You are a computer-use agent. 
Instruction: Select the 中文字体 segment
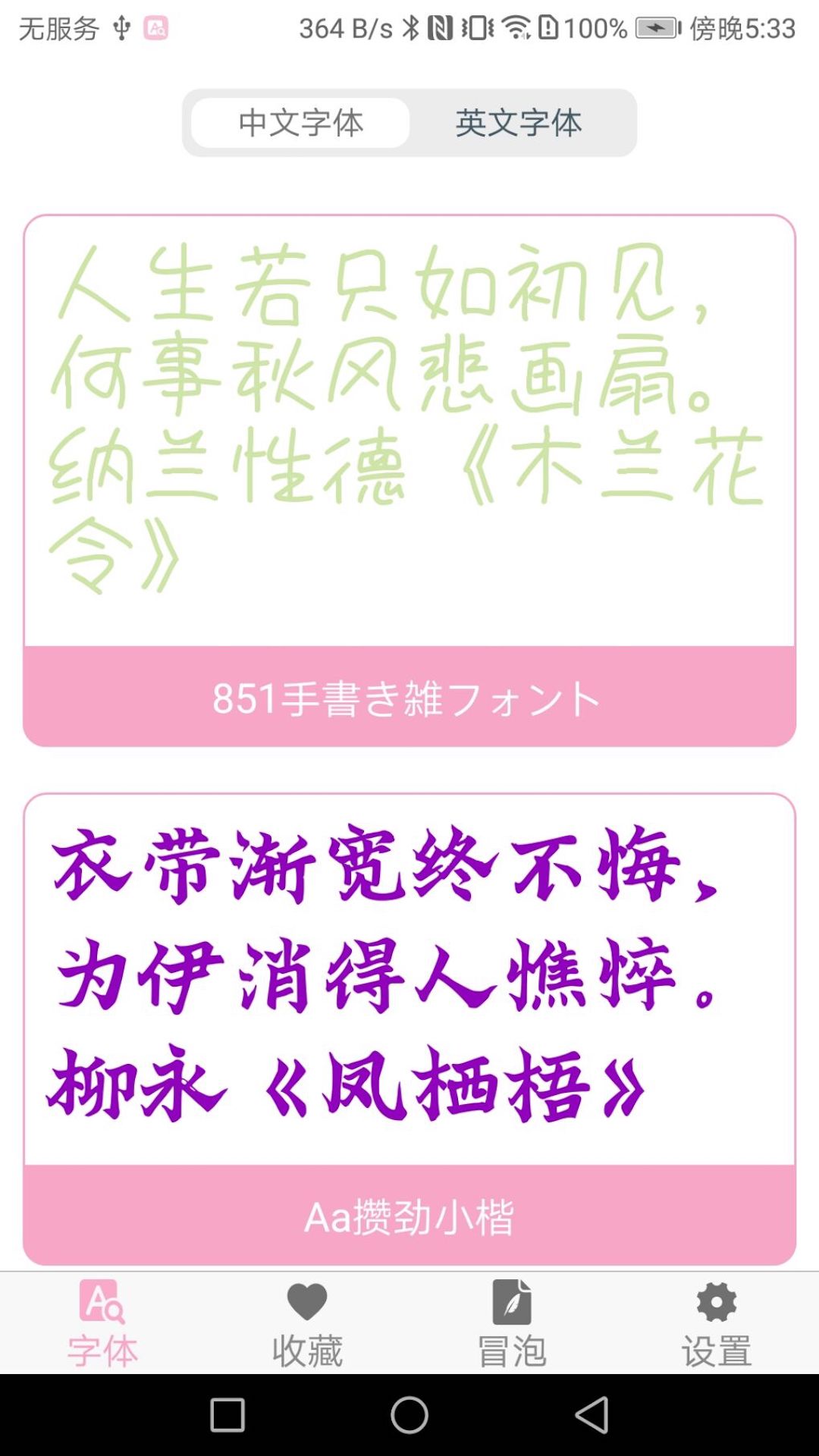pos(300,123)
